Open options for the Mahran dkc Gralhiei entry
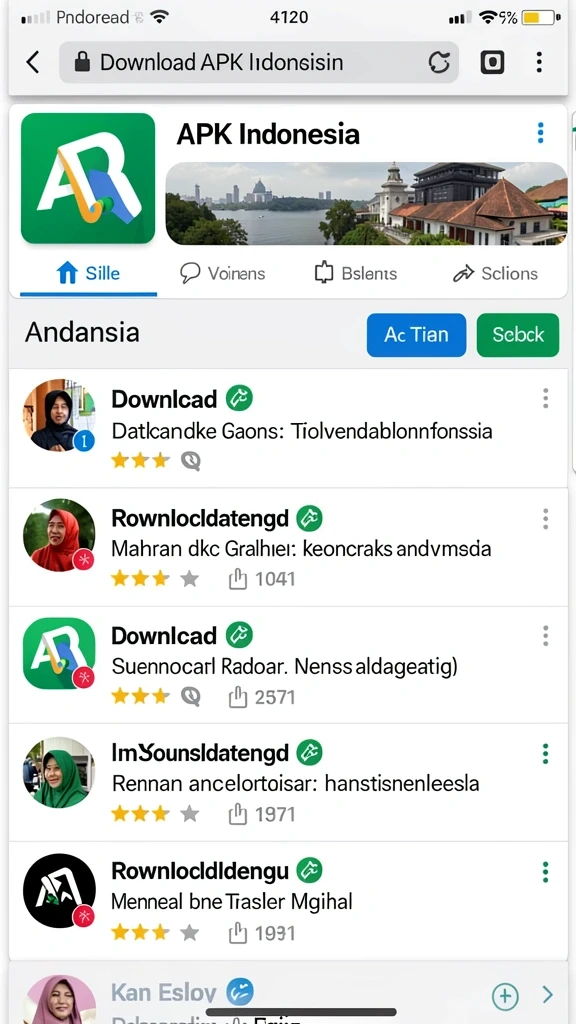This screenshot has height=1024, width=576. 545,519
